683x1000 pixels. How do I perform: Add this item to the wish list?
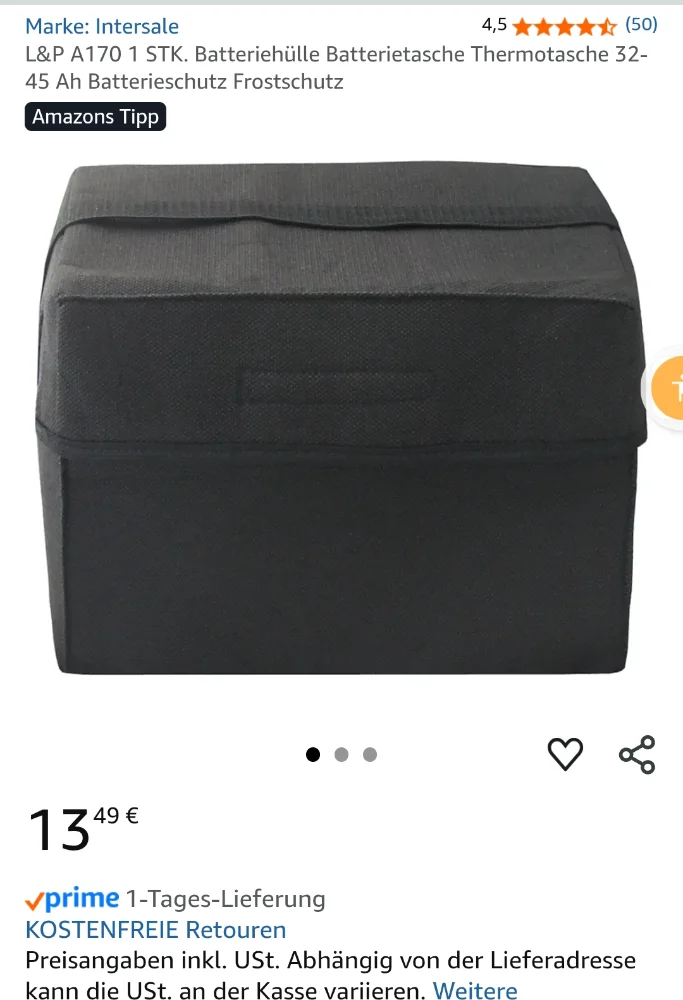tap(565, 754)
